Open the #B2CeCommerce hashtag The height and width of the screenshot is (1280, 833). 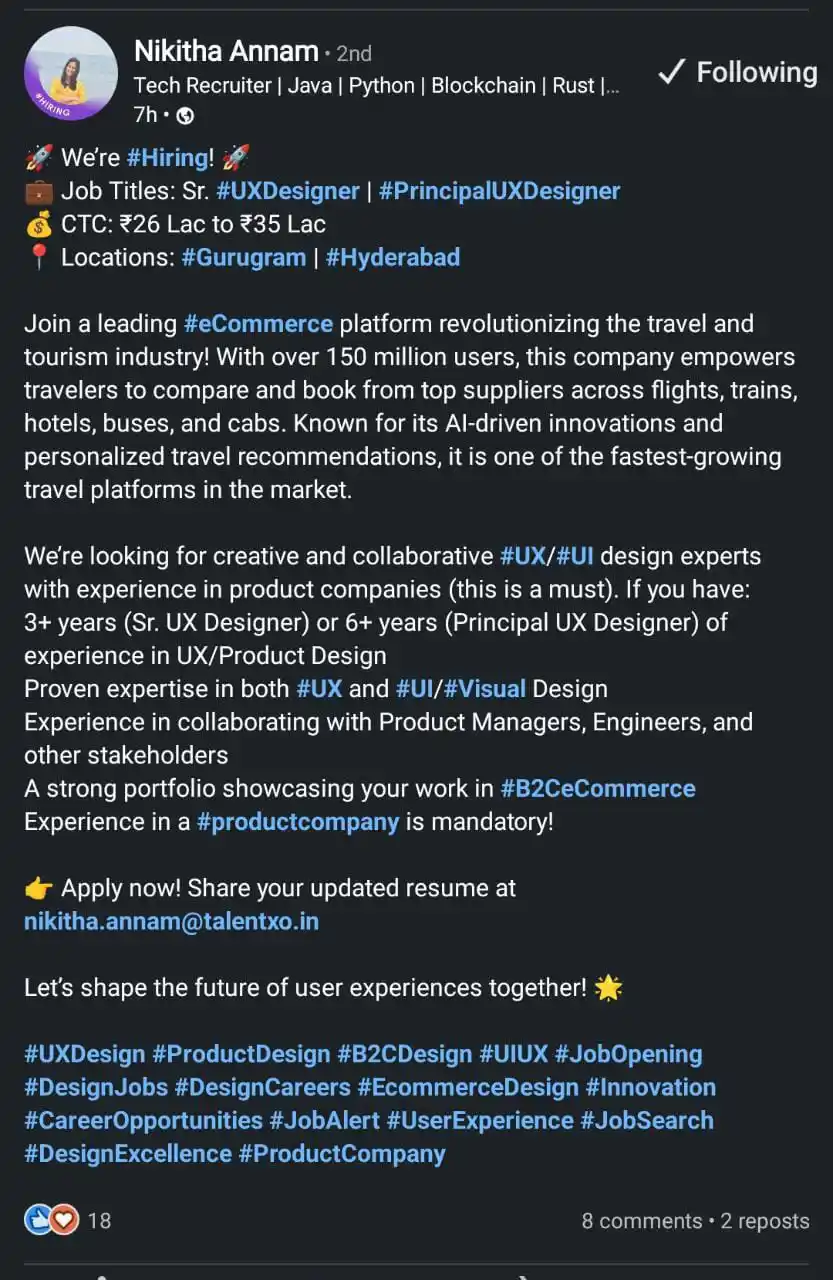[598, 788]
